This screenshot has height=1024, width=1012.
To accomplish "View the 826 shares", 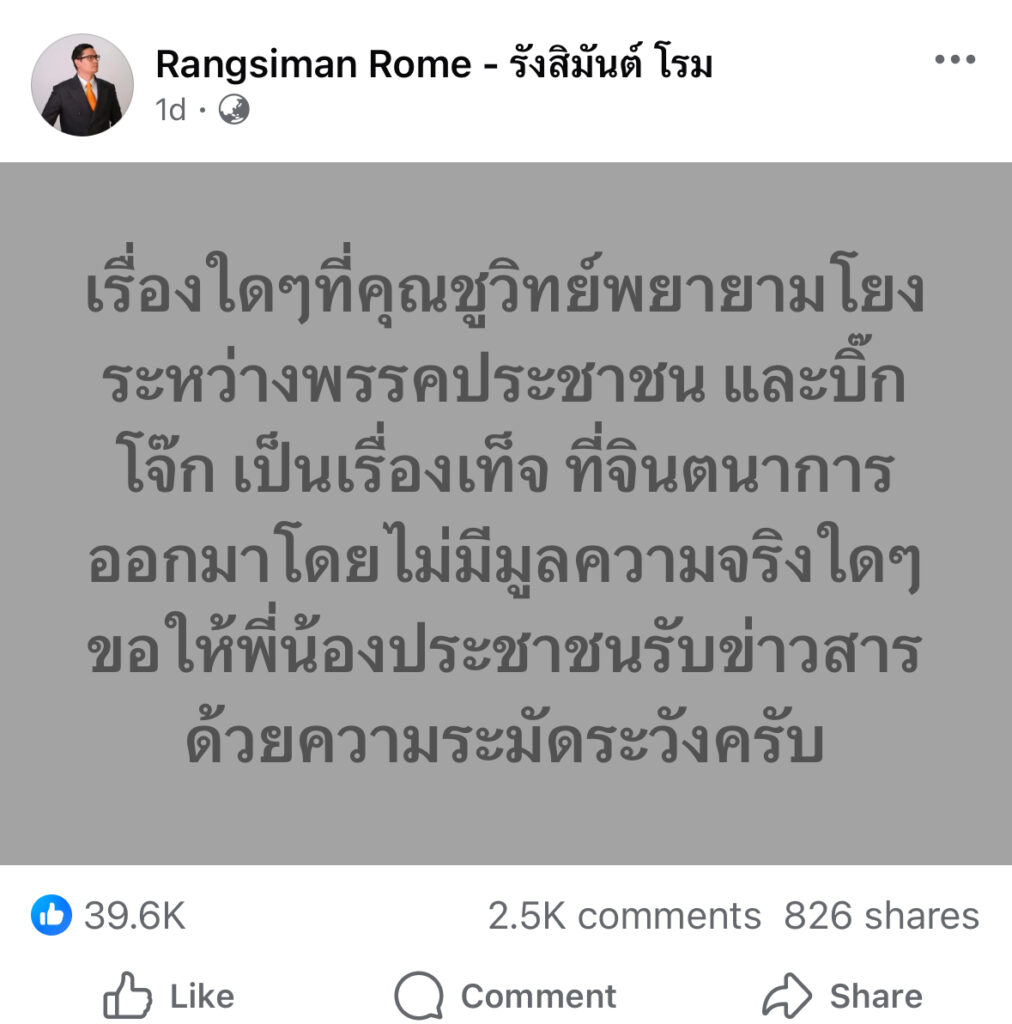I will point(881,915).
